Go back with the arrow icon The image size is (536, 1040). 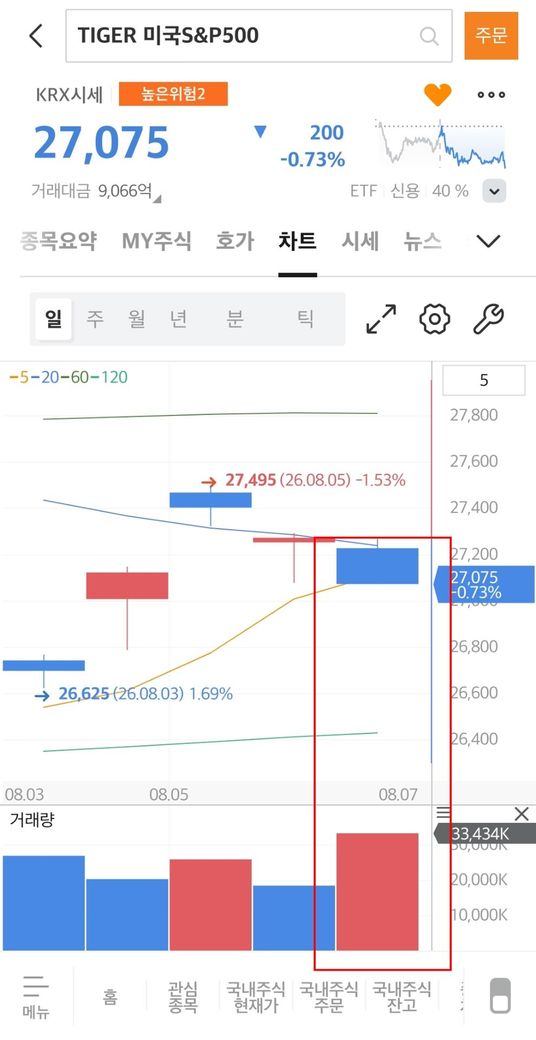[36, 36]
